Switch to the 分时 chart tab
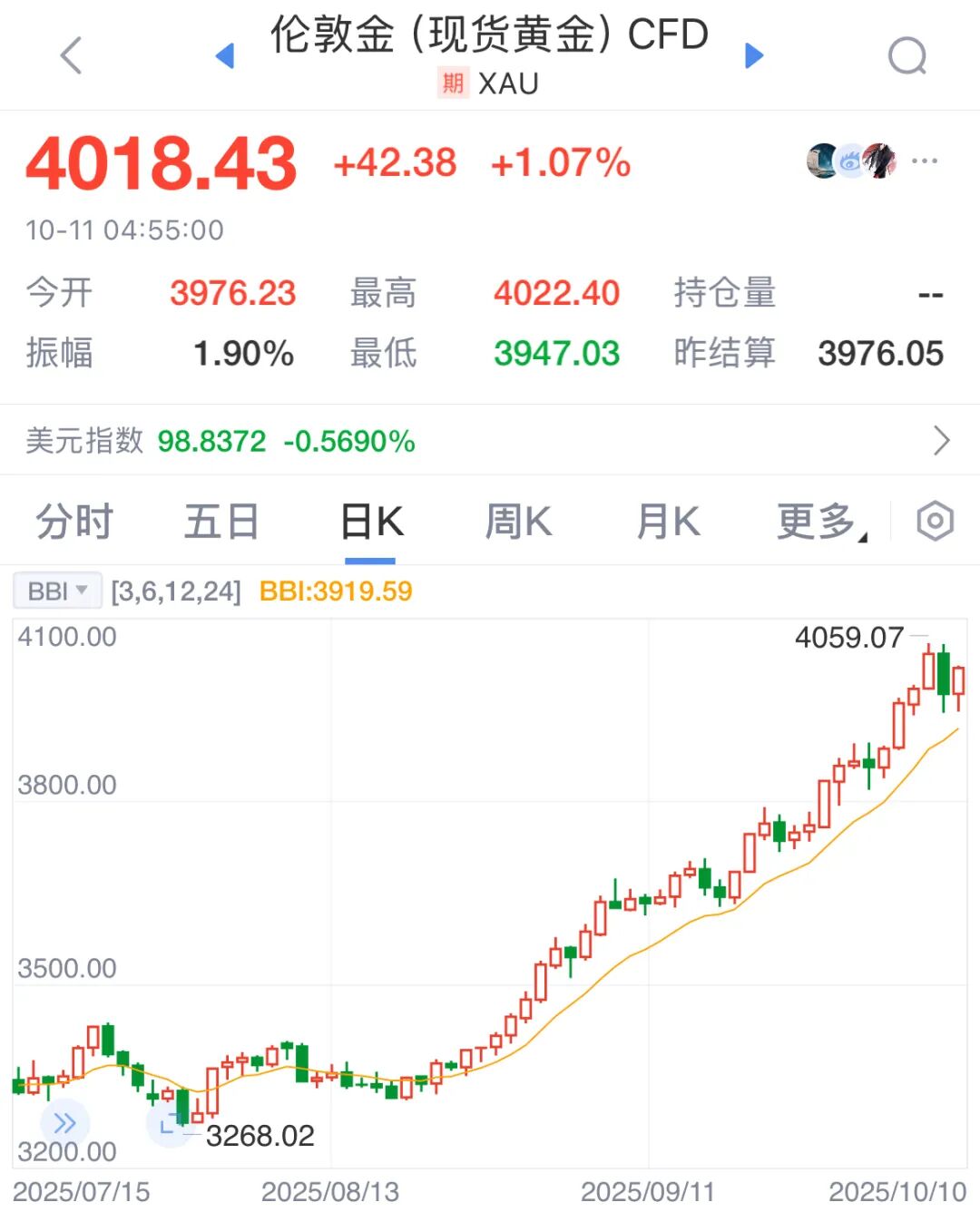The height and width of the screenshot is (1212, 980). coord(74,522)
